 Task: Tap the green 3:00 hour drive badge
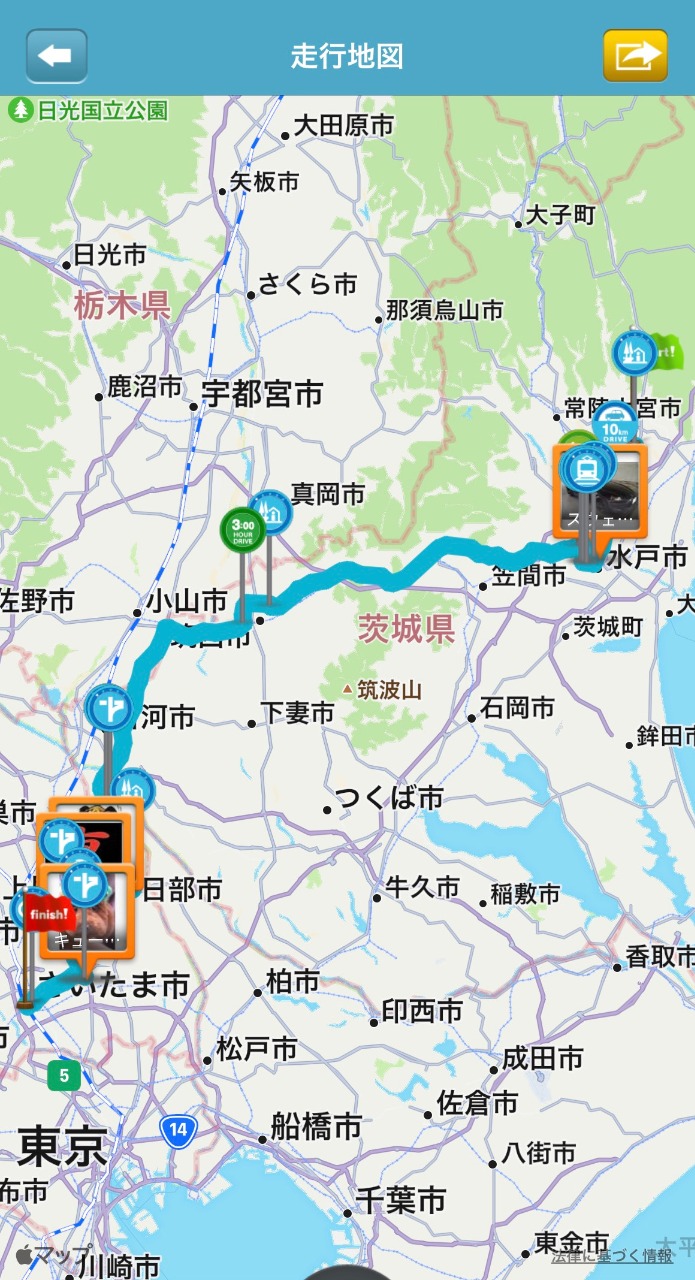click(x=242, y=531)
